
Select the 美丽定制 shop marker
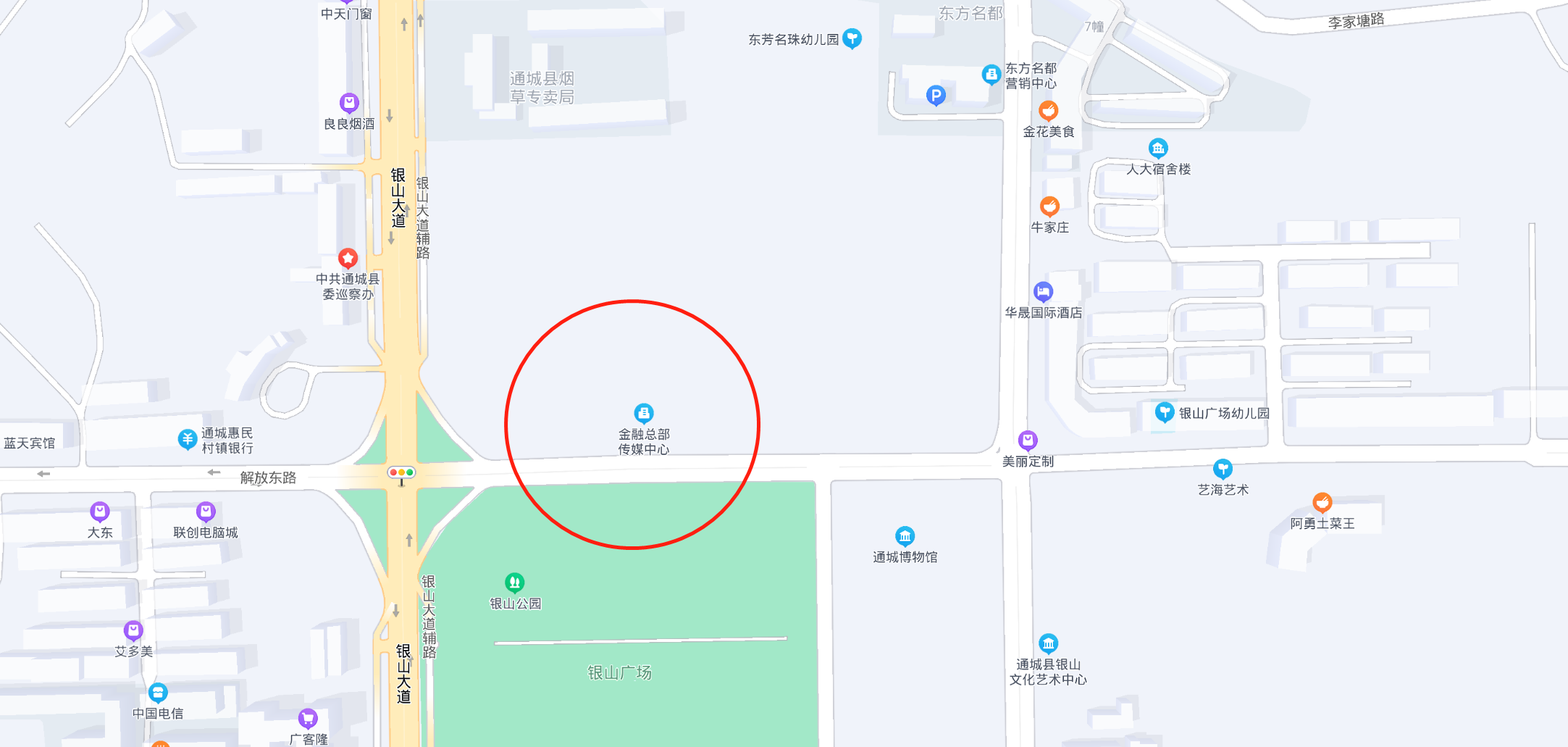[1028, 440]
